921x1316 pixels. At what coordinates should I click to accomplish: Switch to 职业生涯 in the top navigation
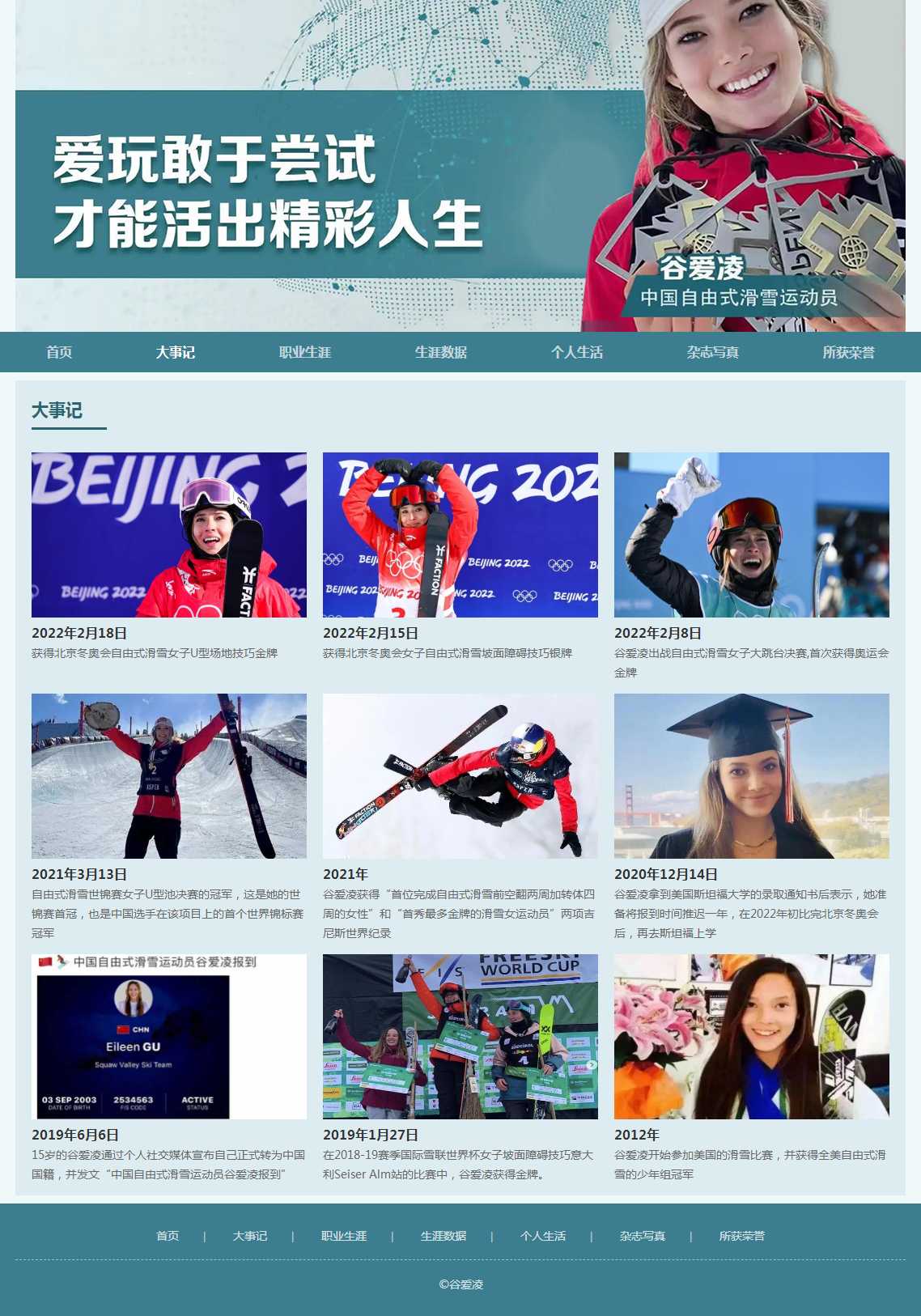click(x=304, y=352)
